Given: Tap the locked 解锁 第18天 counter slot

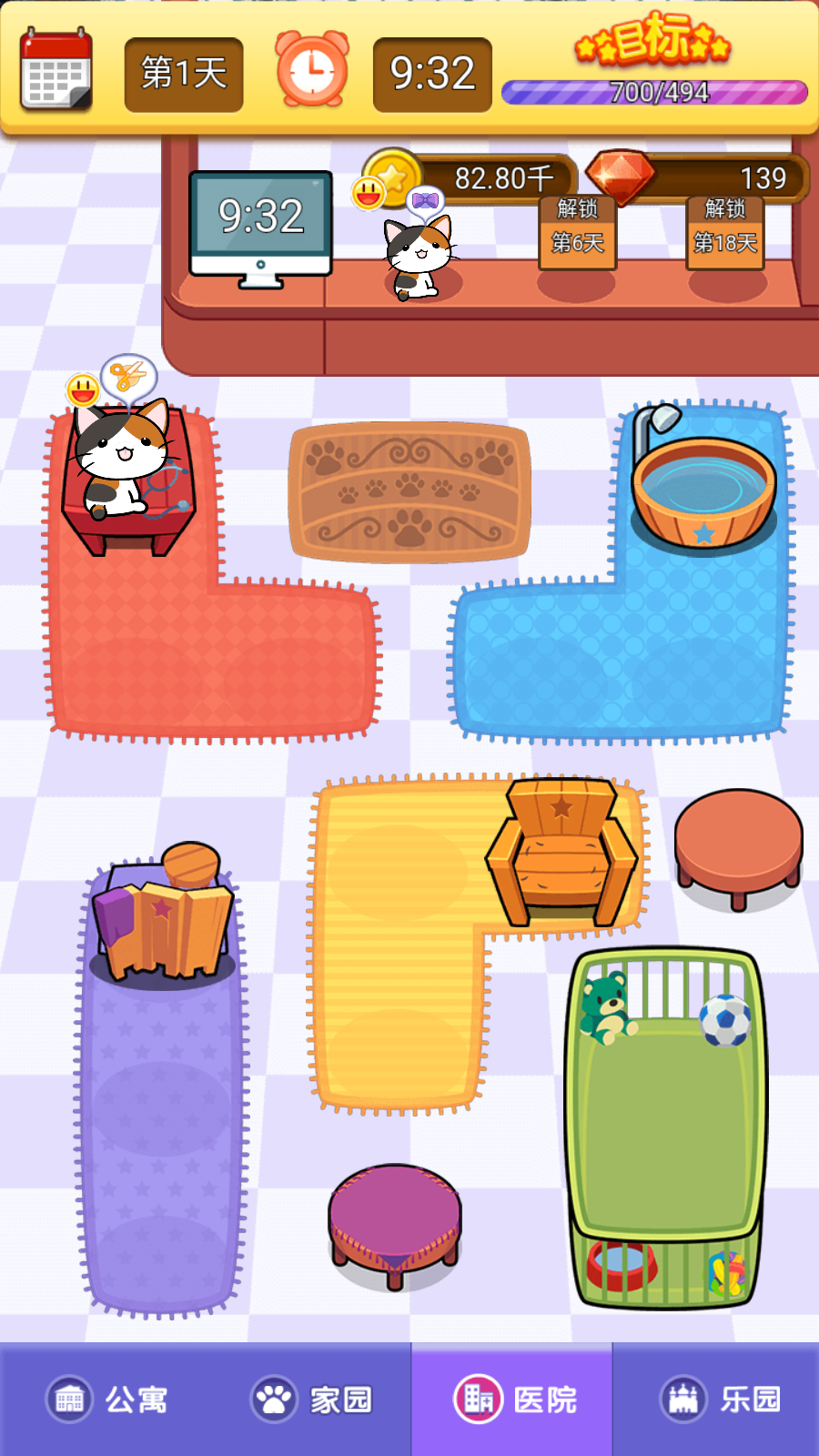Looking at the screenshot, I should 725,233.
